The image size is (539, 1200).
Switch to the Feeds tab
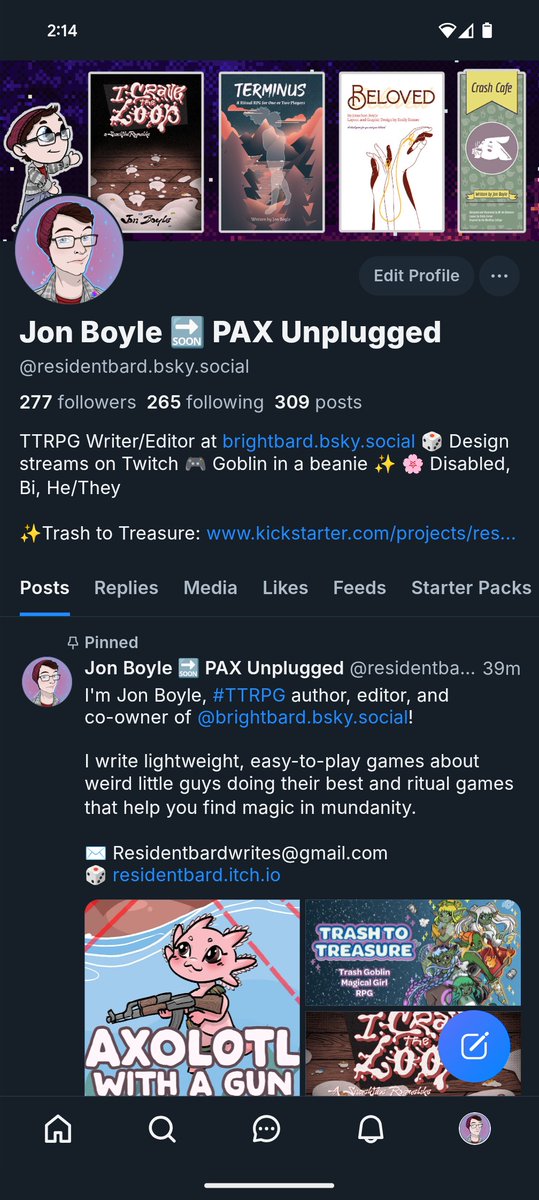[359, 588]
